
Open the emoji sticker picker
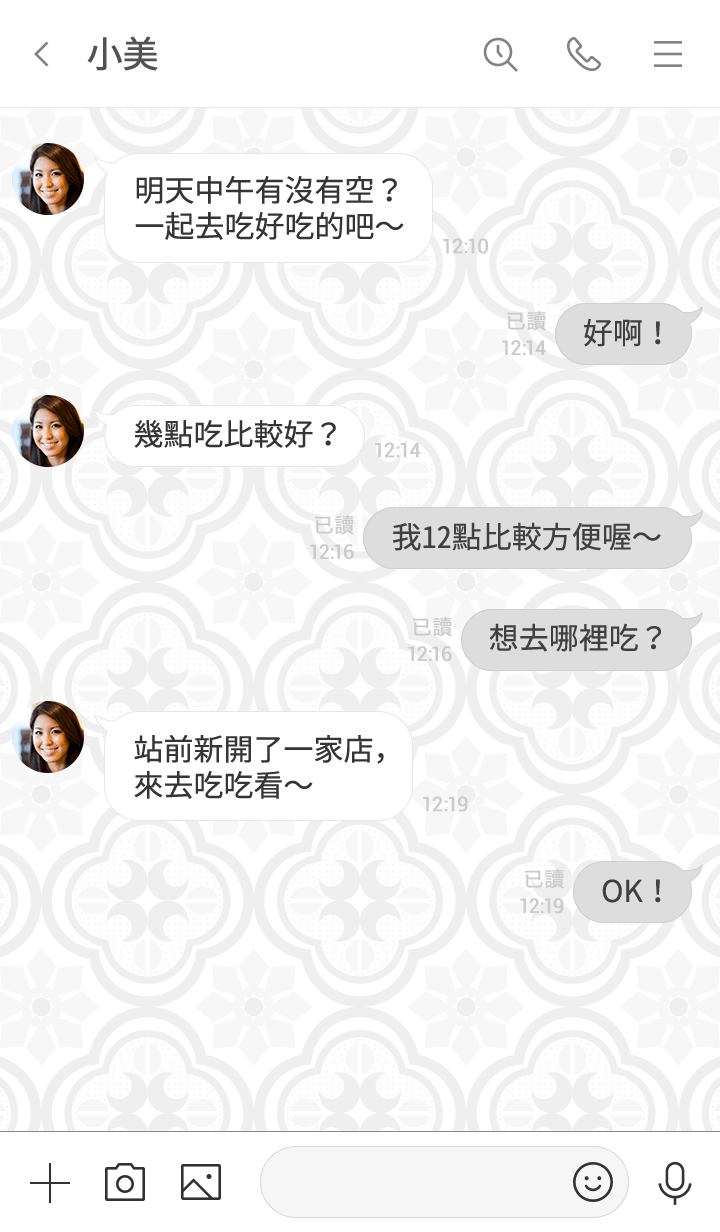(592, 1183)
